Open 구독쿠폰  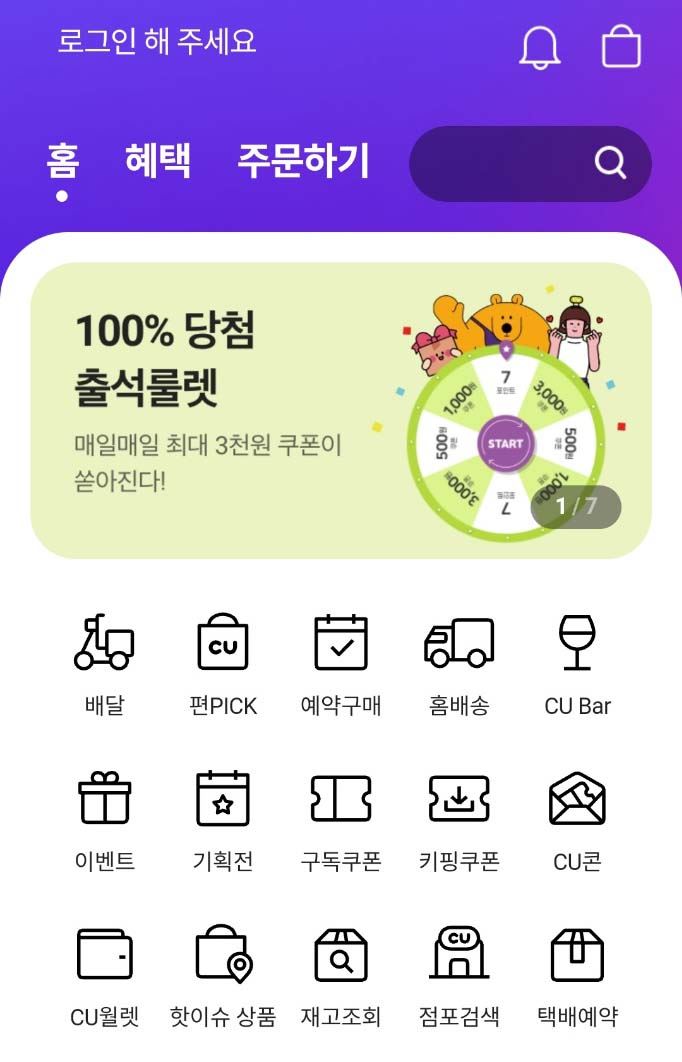click(340, 818)
